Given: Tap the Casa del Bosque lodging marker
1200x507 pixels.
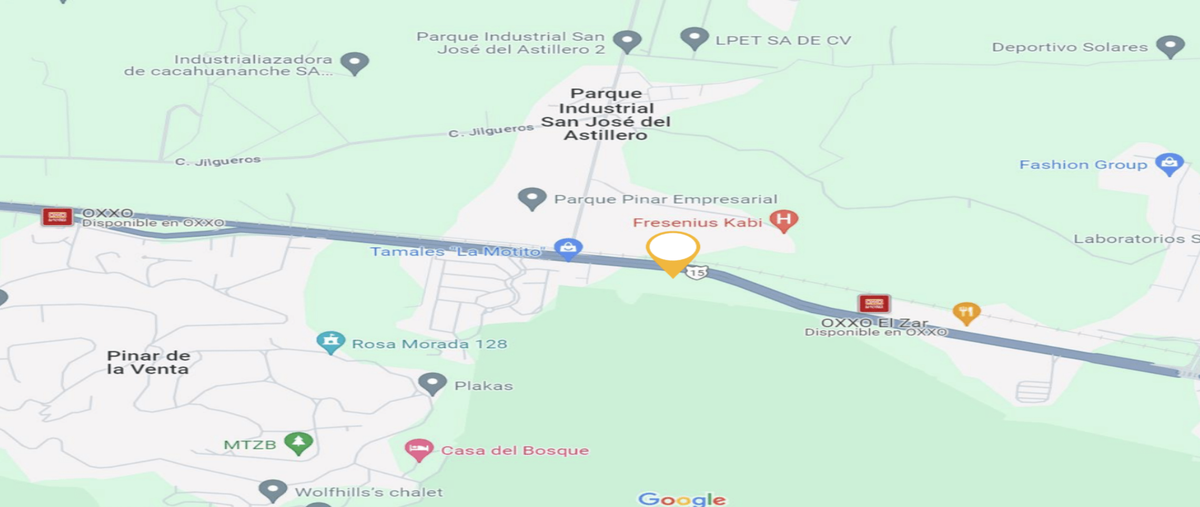Looking at the screenshot, I should point(419,449).
